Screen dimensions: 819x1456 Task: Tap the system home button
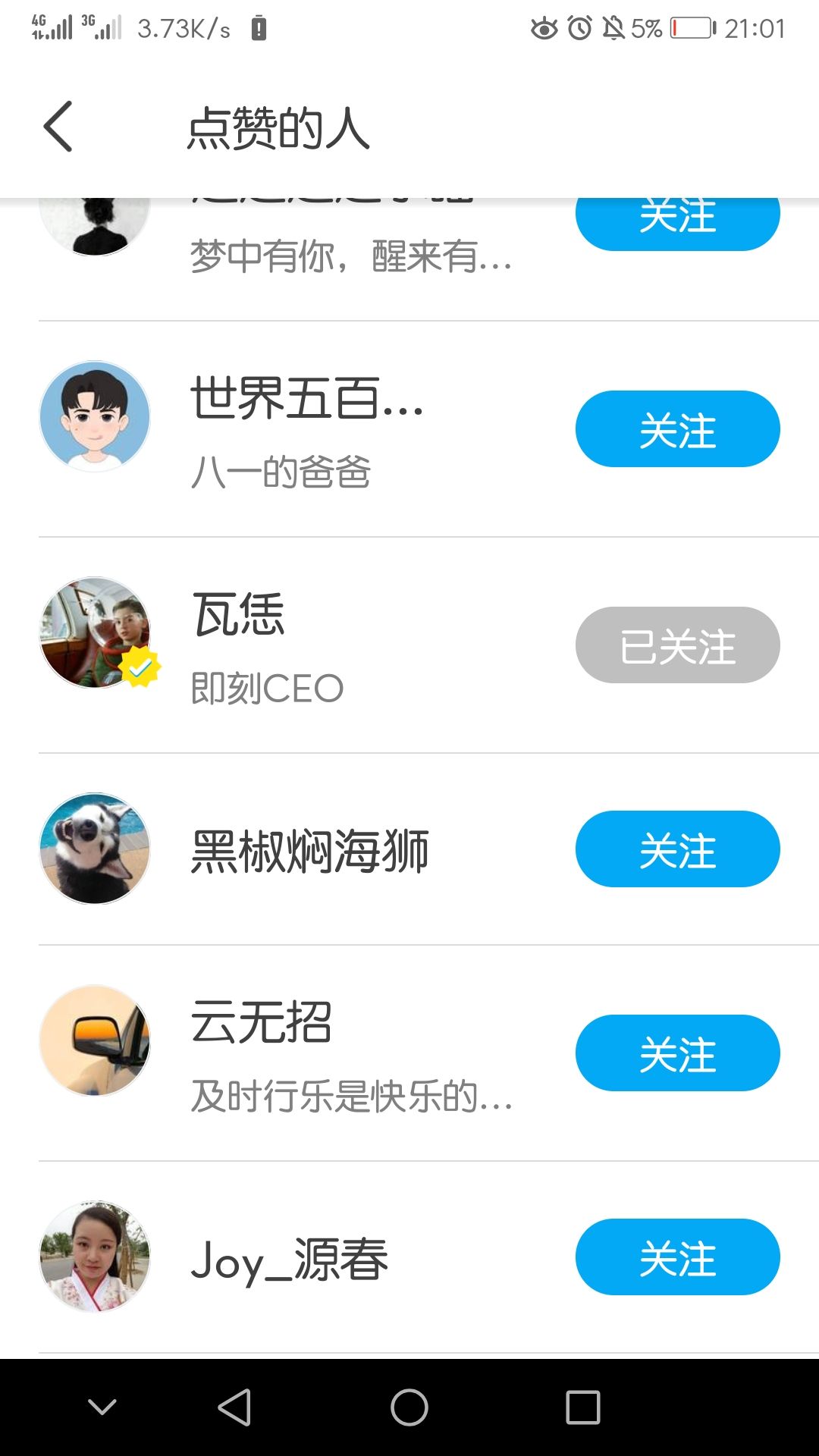(x=409, y=1407)
